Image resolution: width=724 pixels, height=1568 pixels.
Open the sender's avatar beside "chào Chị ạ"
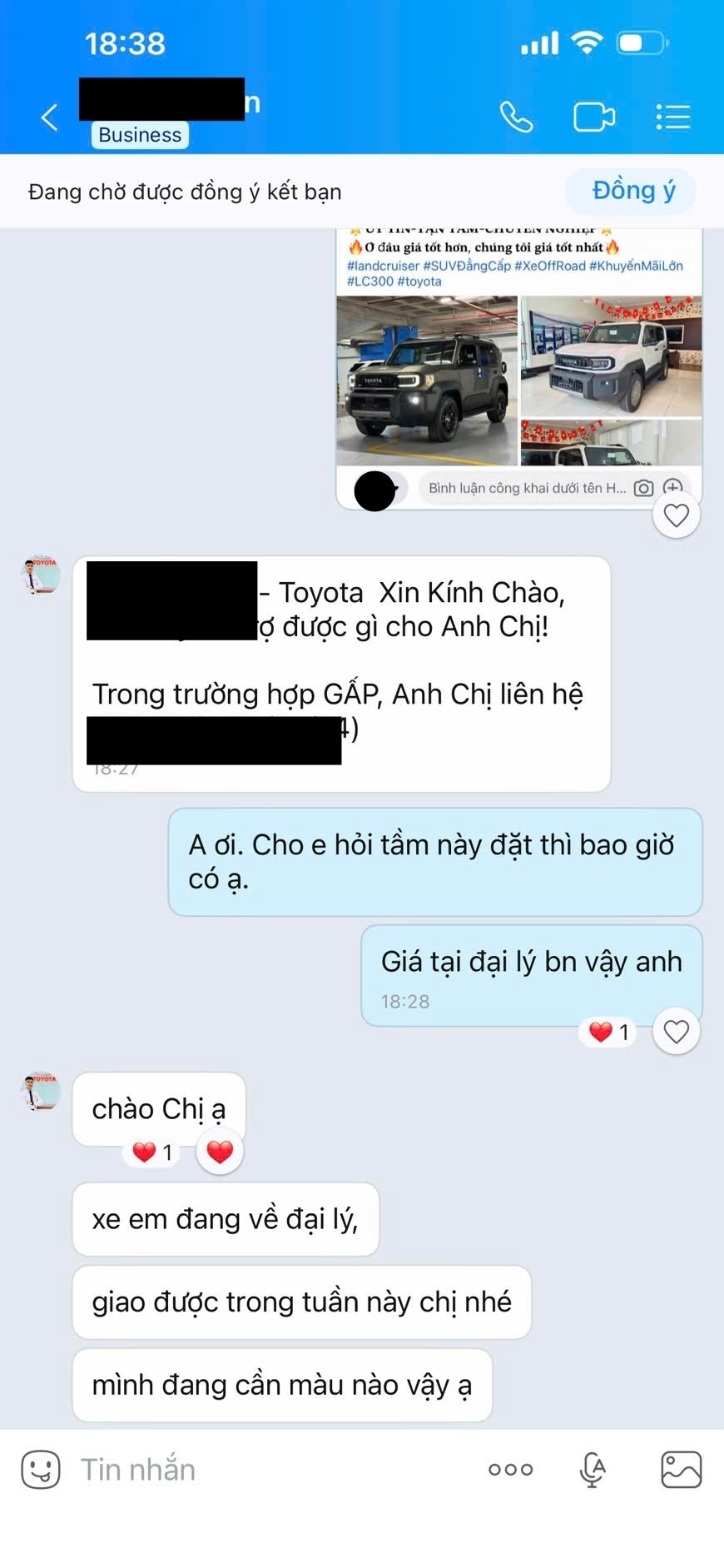[41, 1092]
